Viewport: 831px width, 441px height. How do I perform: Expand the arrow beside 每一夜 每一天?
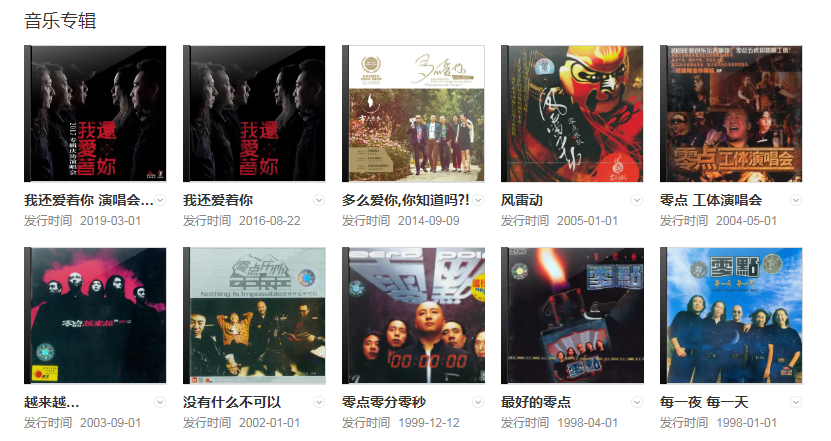(796, 402)
